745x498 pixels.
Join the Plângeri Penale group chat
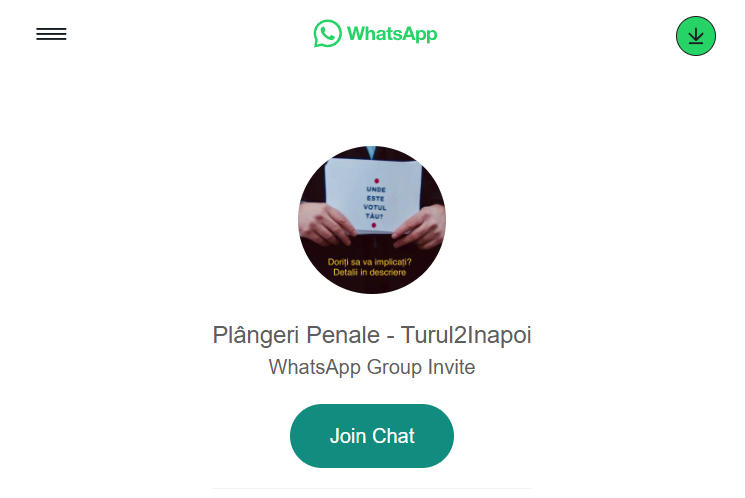(x=372, y=436)
